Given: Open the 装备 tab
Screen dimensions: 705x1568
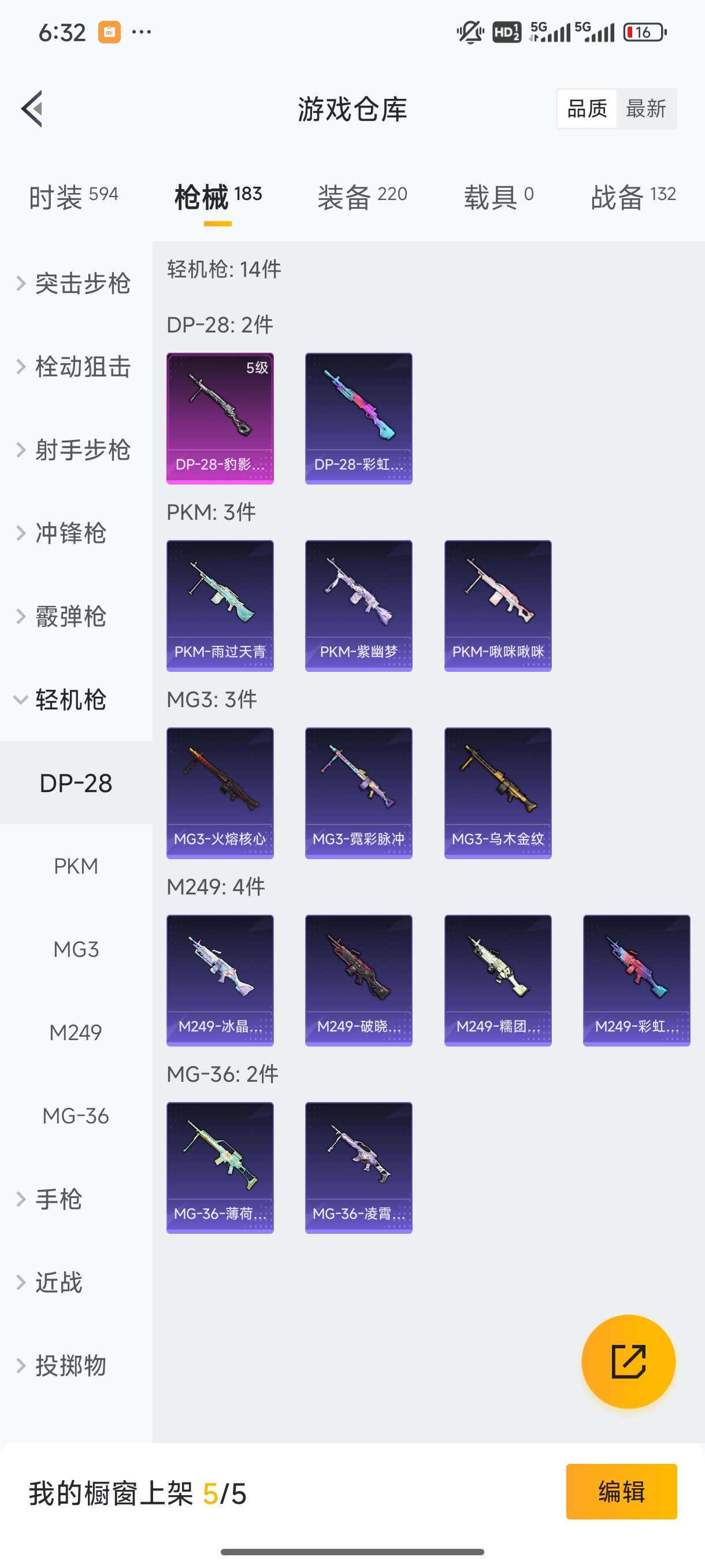Looking at the screenshot, I should (x=362, y=197).
